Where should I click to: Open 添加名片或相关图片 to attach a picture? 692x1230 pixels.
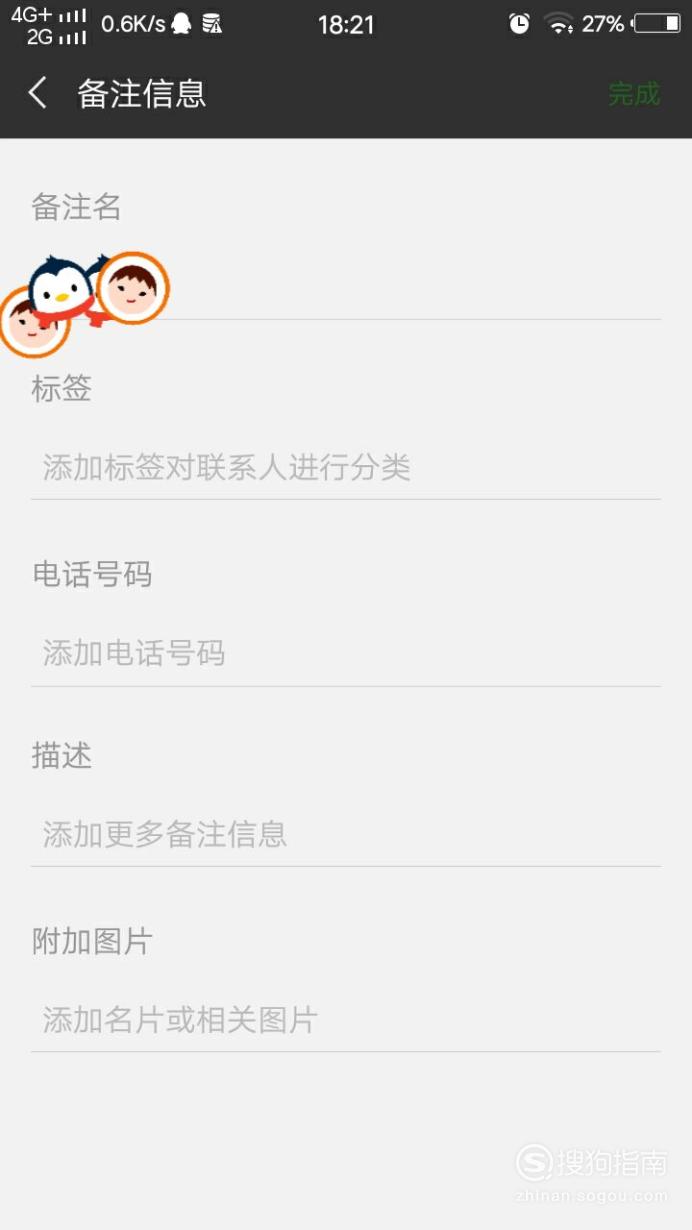pos(346,1019)
